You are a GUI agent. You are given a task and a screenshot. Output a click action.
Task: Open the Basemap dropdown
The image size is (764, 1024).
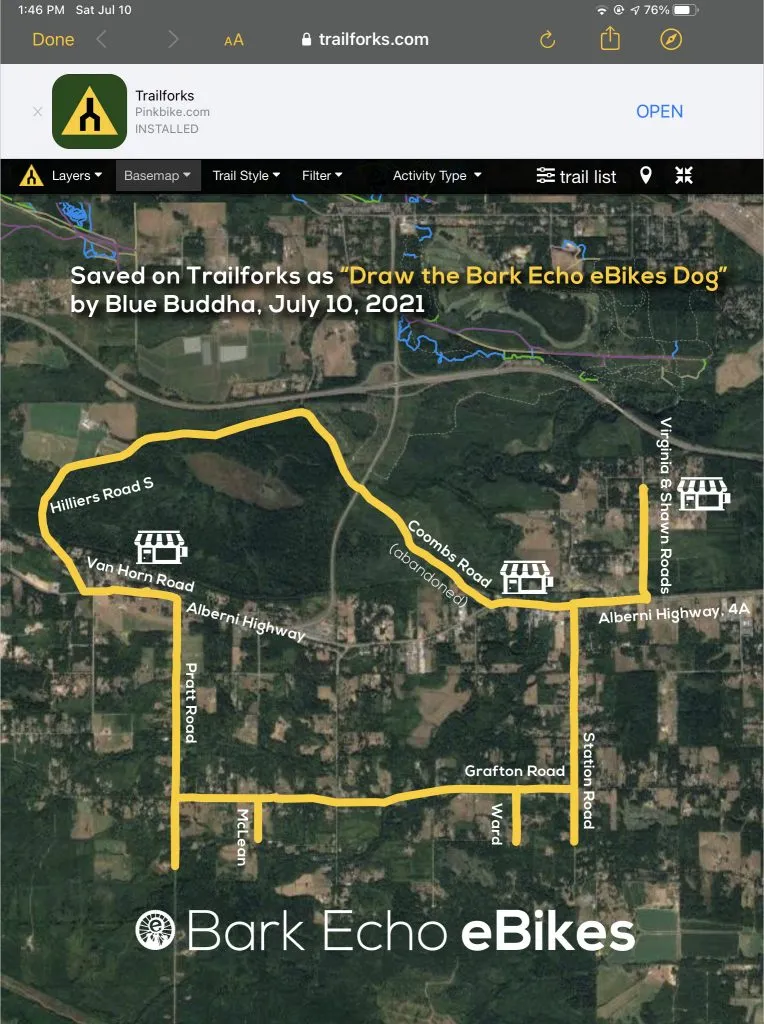tap(158, 176)
